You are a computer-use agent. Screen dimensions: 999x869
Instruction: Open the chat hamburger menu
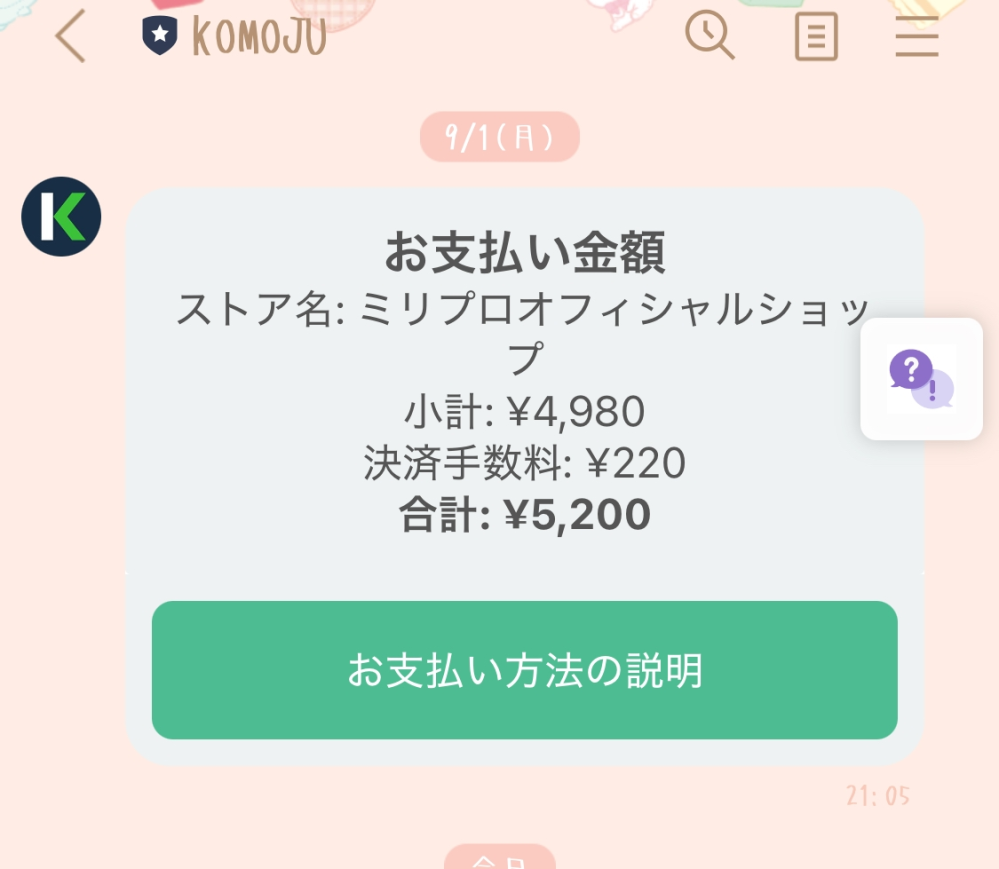[x=916, y=38]
